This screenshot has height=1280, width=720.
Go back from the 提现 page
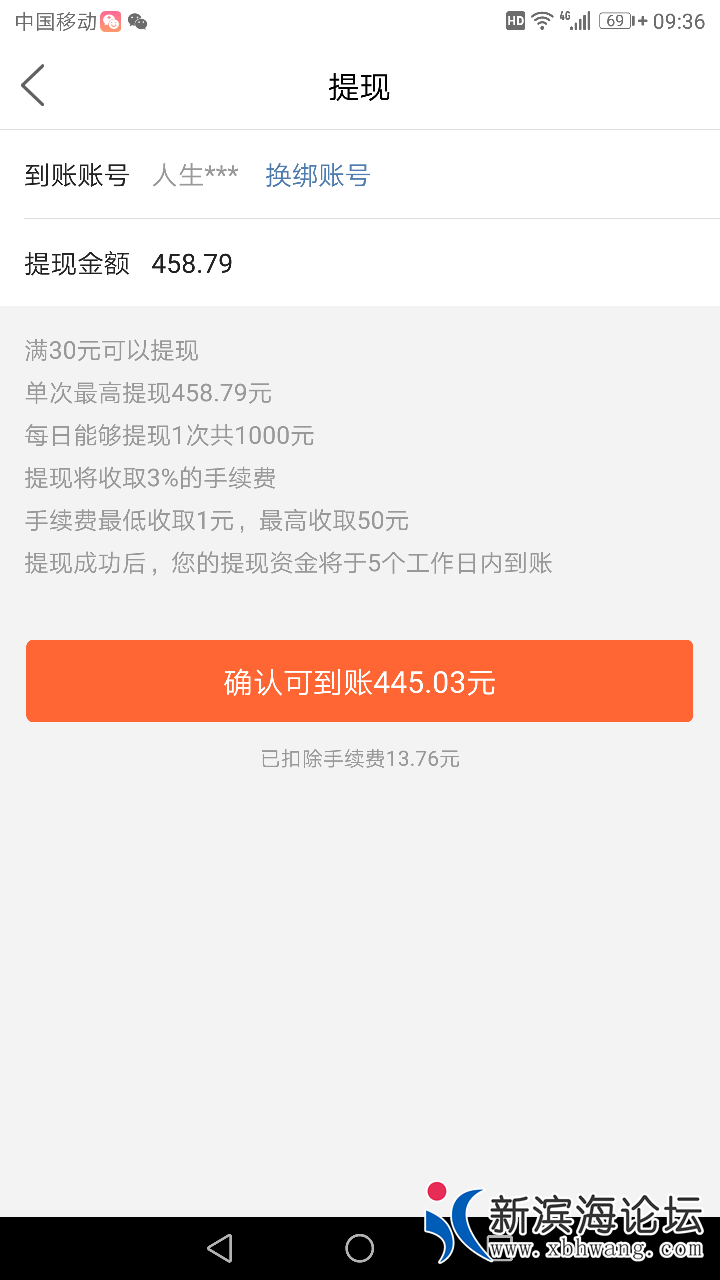point(33,86)
